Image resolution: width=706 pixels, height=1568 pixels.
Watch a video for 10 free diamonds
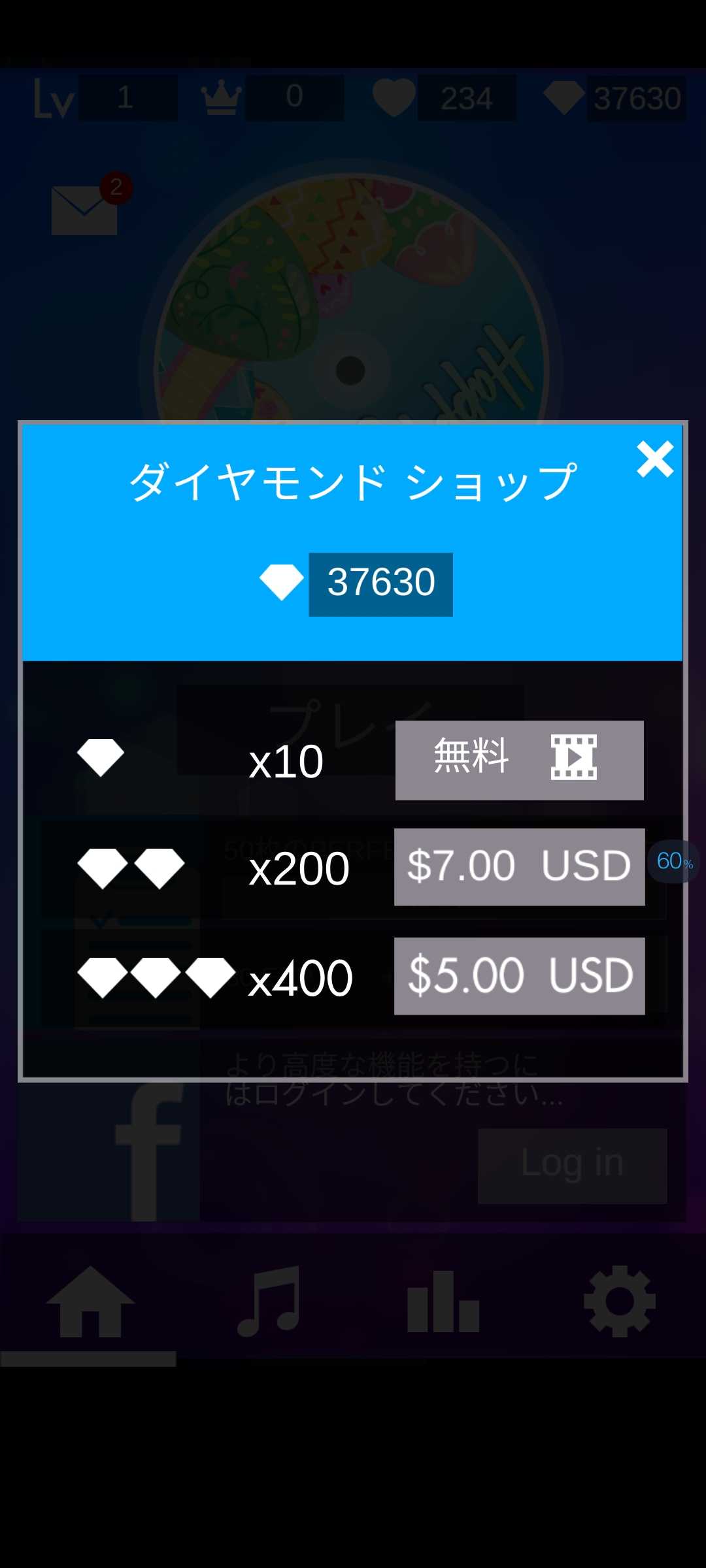(x=519, y=760)
